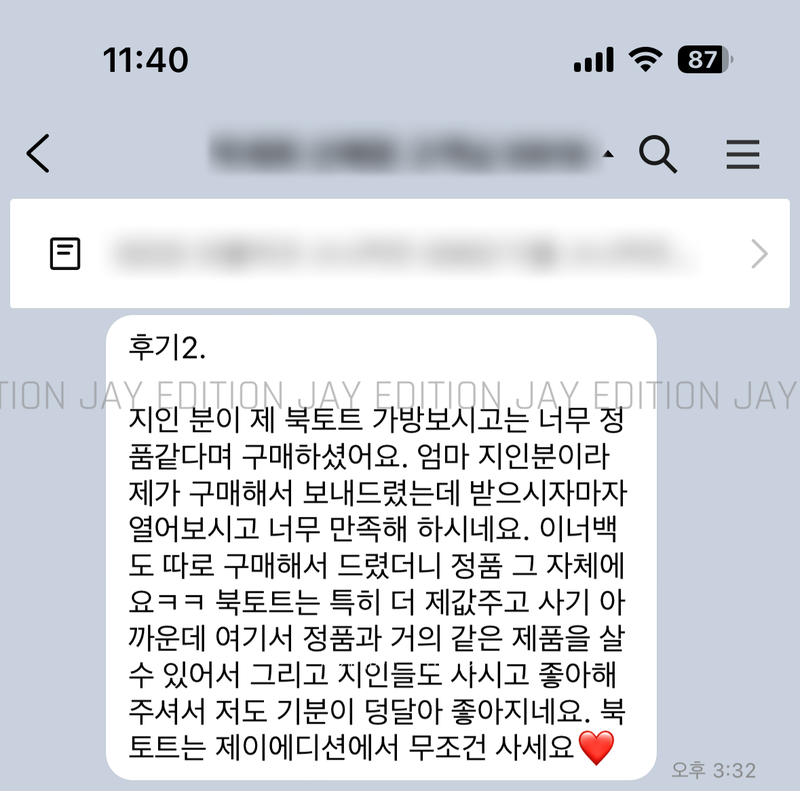Viewport: 800px width, 791px height.
Task: Search within this chat room
Action: (x=658, y=155)
